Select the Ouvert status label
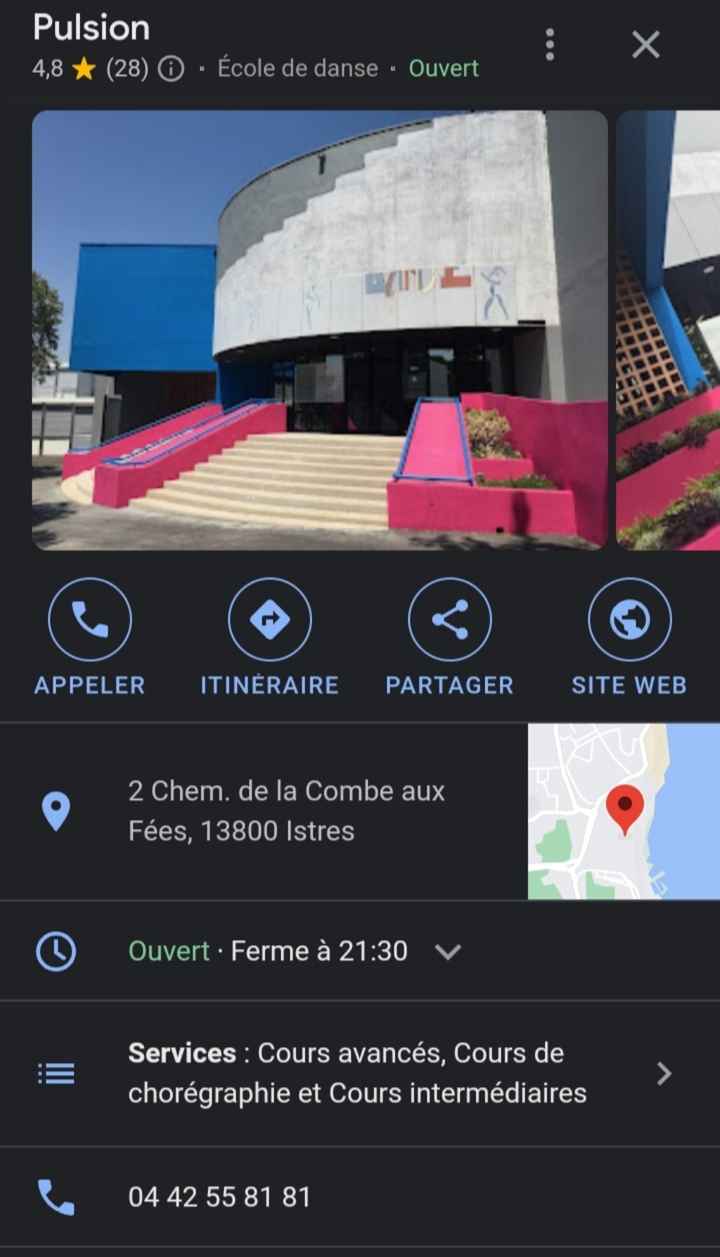 [443, 68]
